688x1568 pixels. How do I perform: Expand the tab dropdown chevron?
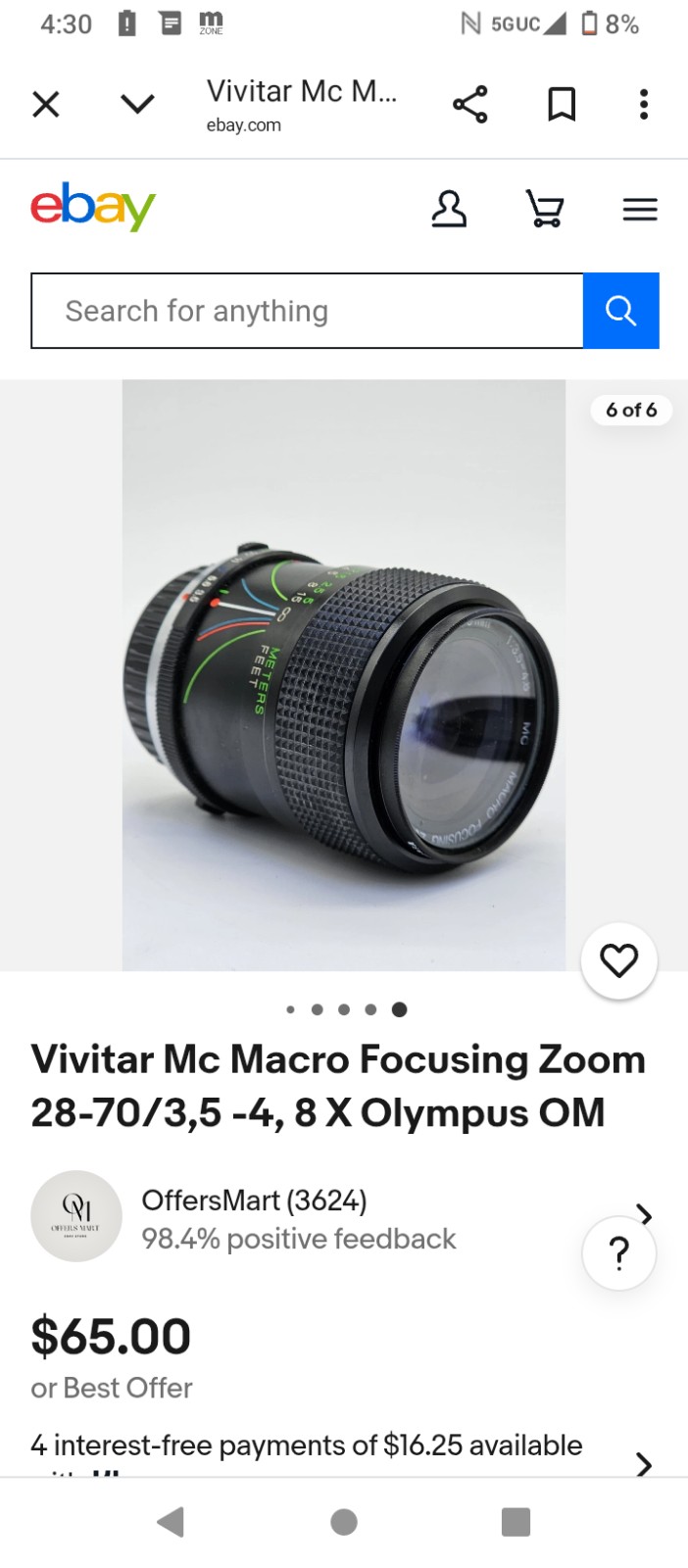[x=137, y=104]
